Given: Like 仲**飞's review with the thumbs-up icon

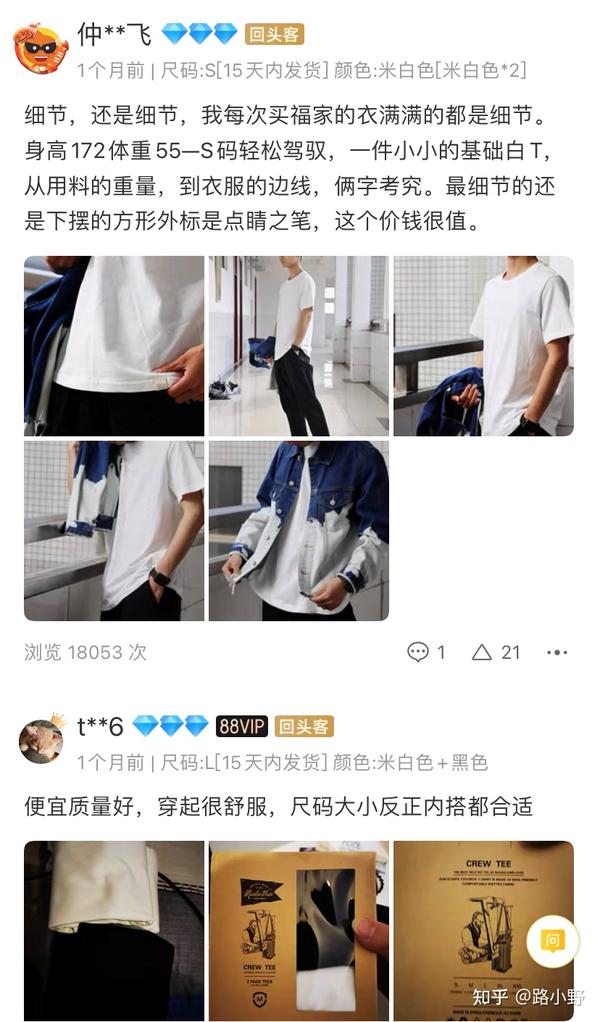Looking at the screenshot, I should click(482, 652).
